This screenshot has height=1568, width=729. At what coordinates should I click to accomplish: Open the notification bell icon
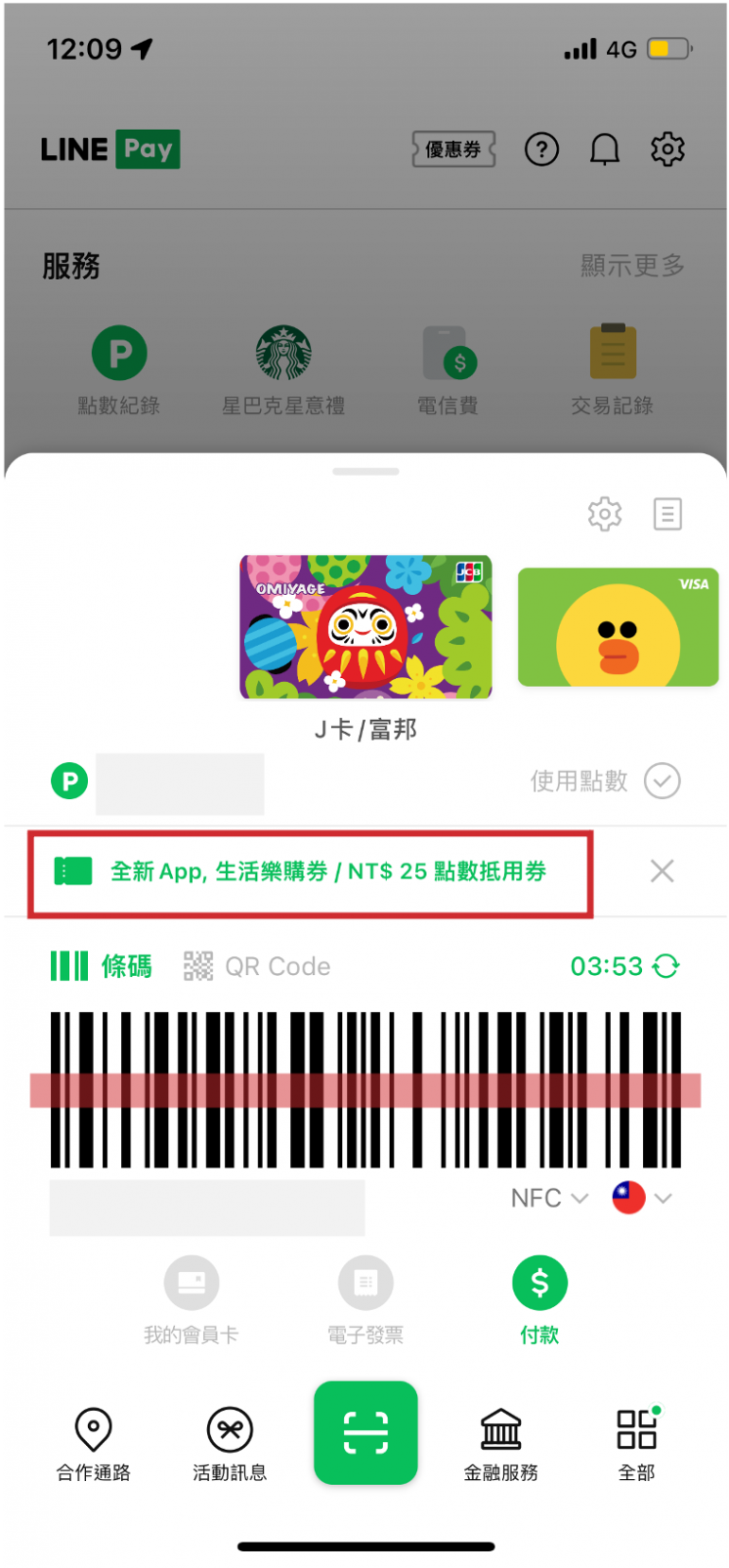(604, 149)
